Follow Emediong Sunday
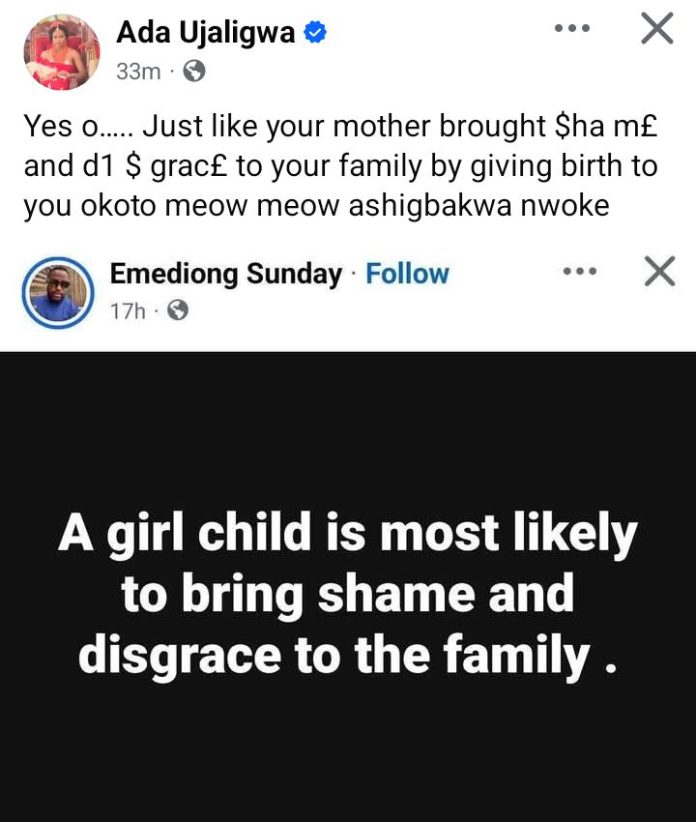The height and width of the screenshot is (822, 696). (x=407, y=273)
